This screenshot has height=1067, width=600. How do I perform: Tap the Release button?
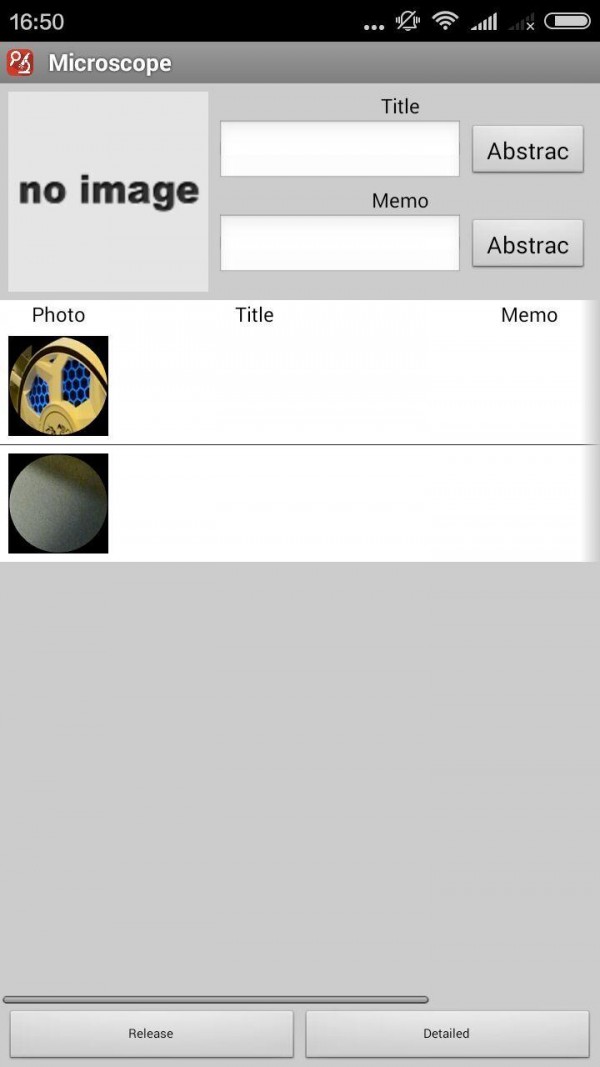pyautogui.click(x=151, y=1033)
